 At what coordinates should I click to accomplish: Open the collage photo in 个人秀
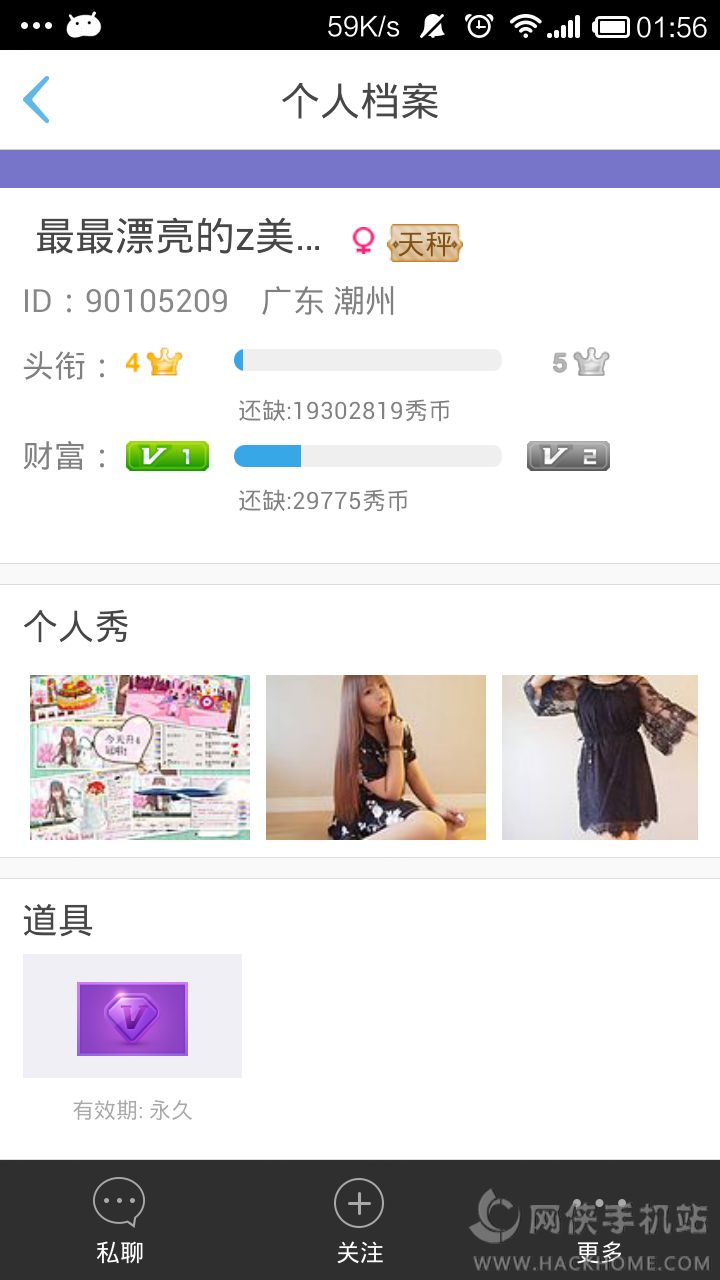[140, 757]
